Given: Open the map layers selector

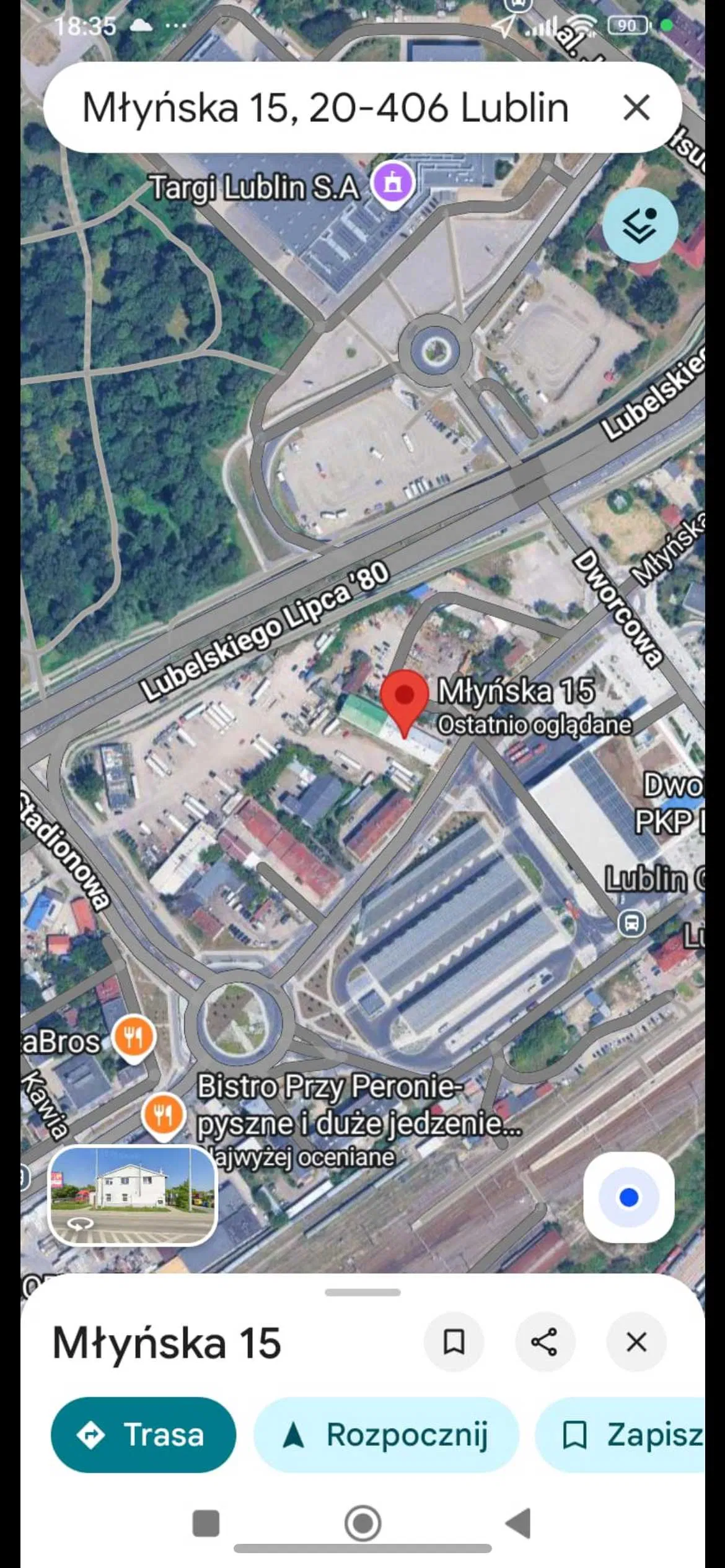Looking at the screenshot, I should pos(639,225).
